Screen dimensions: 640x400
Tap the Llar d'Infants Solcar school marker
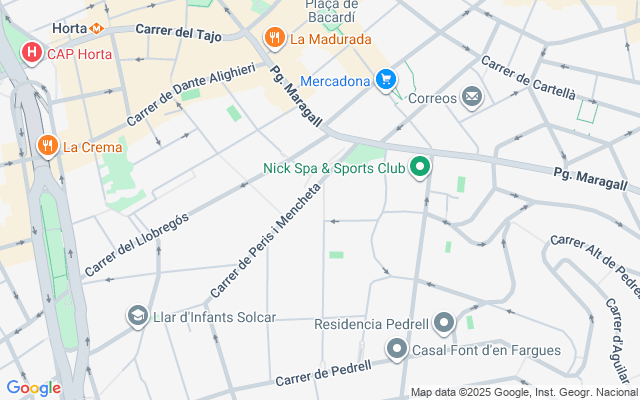pyautogui.click(x=137, y=317)
